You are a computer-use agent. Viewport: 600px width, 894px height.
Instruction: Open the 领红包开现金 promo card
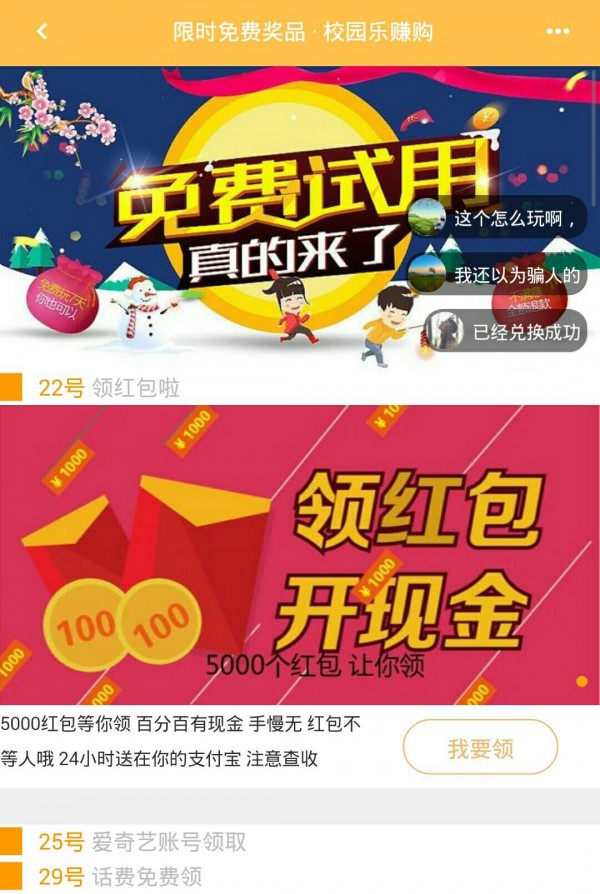click(300, 555)
